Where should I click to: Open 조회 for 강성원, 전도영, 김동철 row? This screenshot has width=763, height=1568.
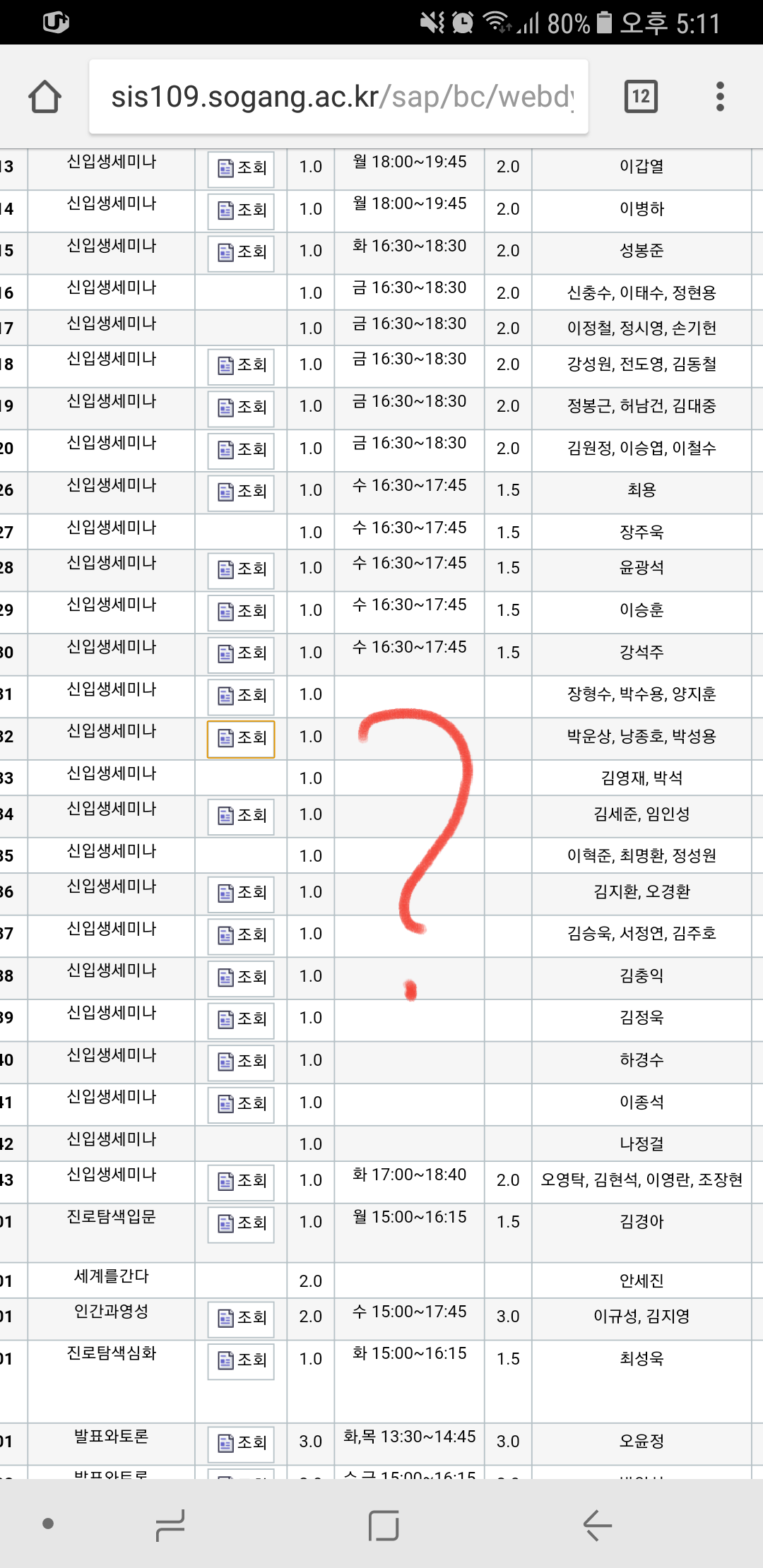(x=241, y=365)
